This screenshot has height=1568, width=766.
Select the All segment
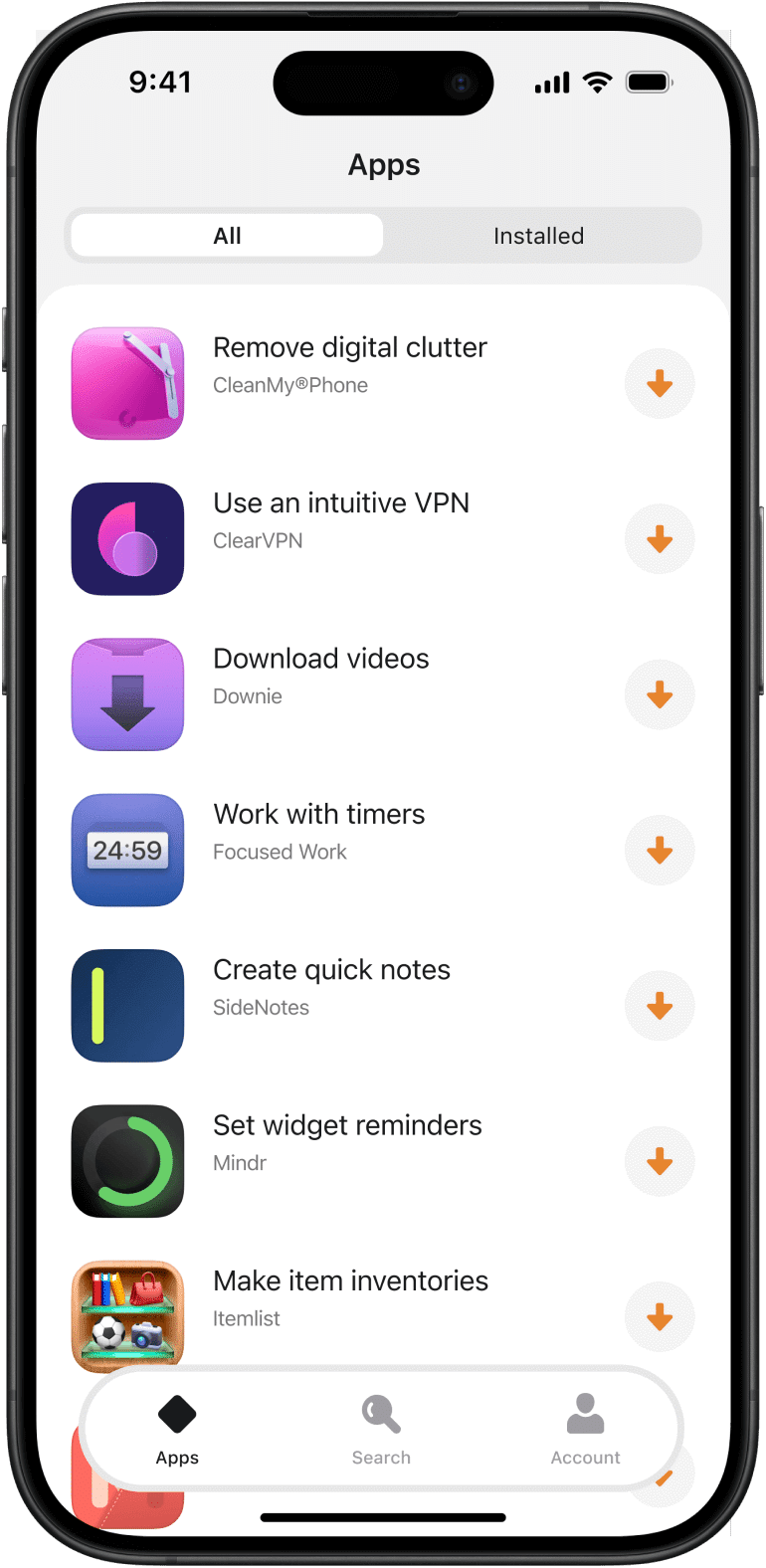point(227,236)
